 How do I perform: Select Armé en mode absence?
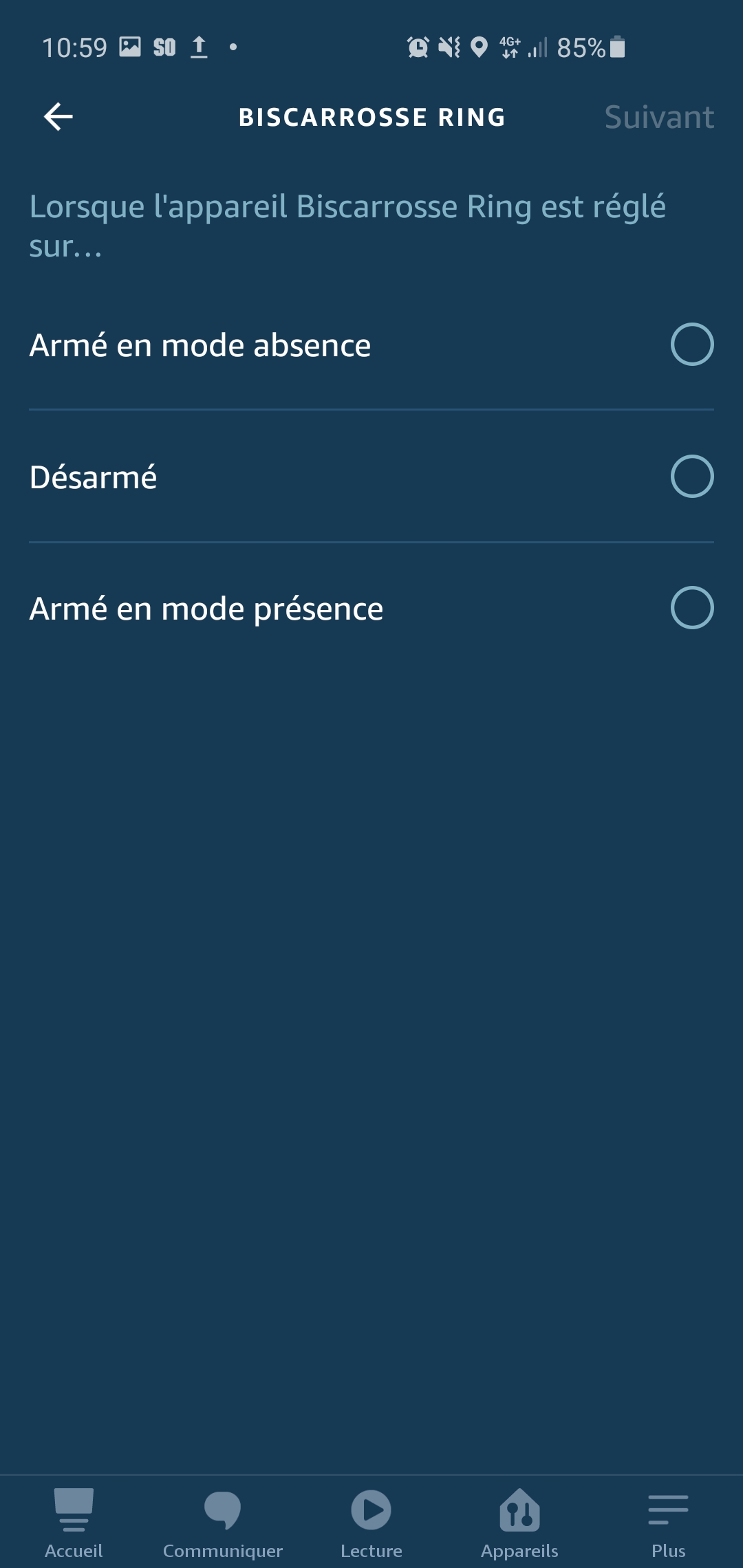click(x=371, y=345)
